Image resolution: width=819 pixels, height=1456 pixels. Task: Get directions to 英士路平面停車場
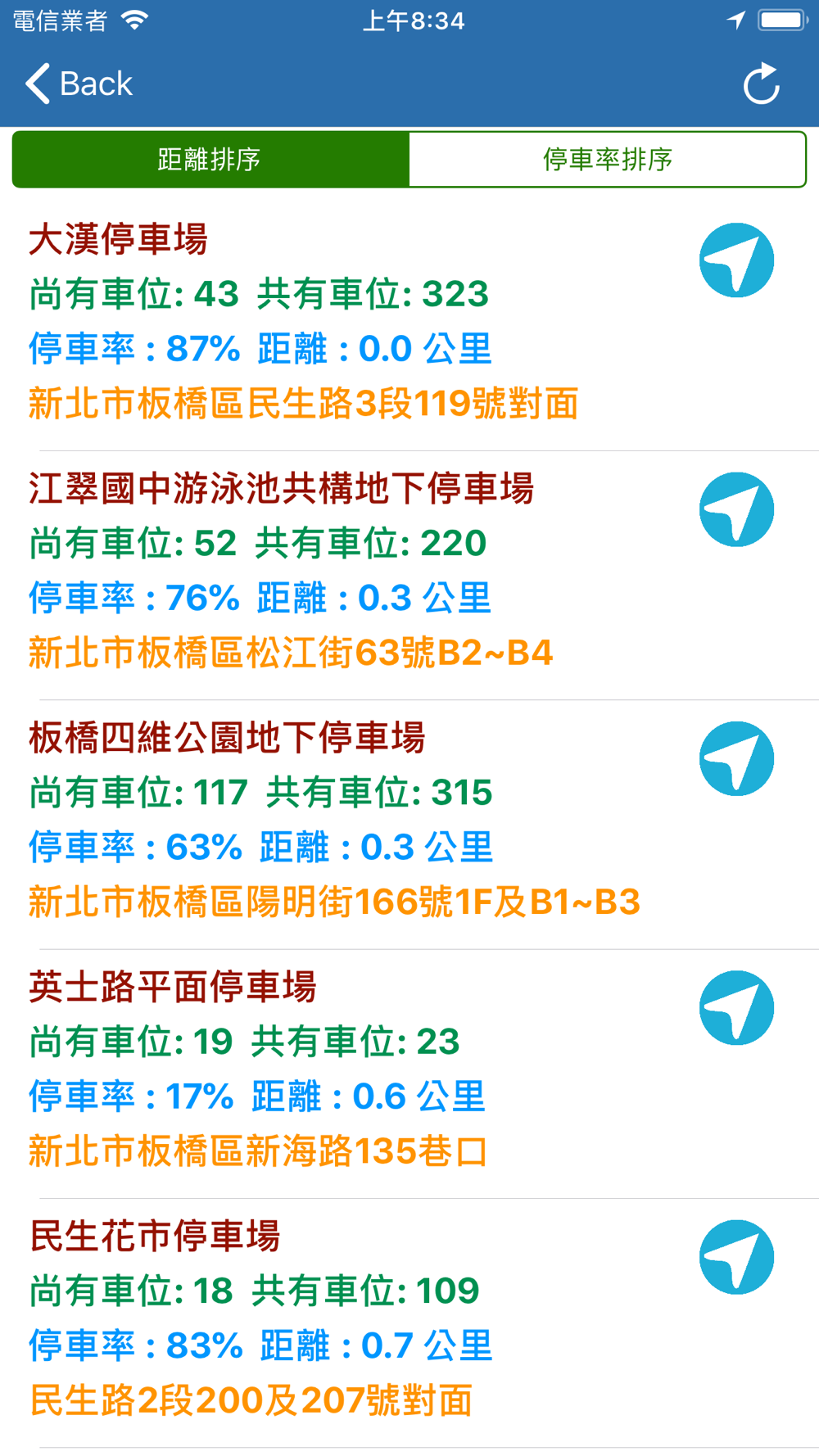tap(736, 1007)
